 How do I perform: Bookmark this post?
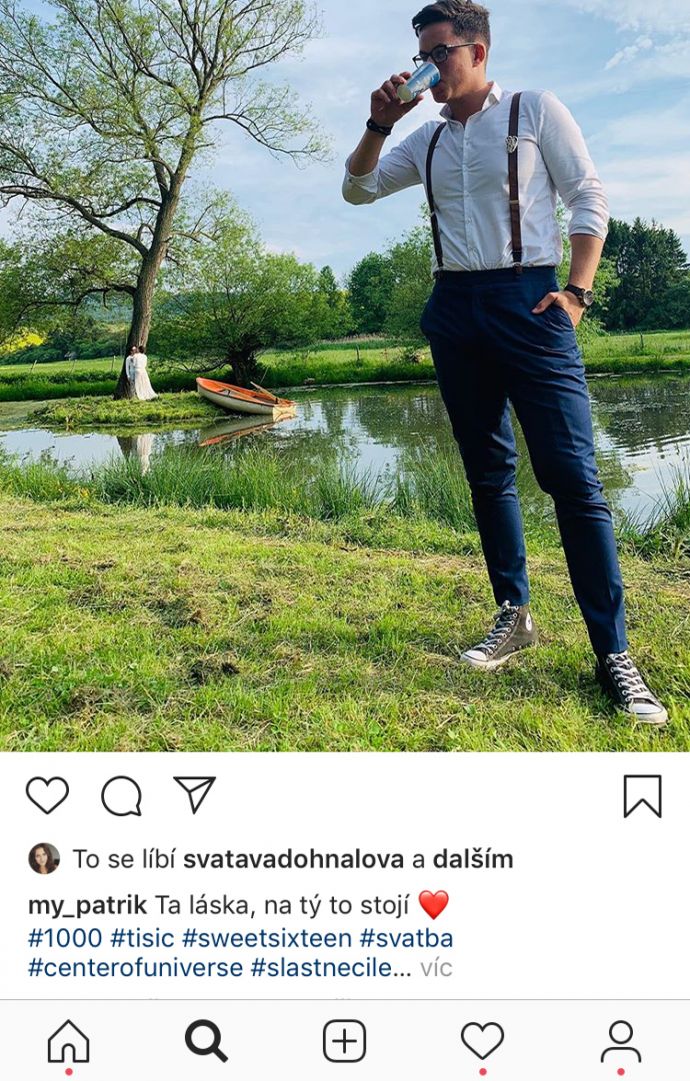click(642, 796)
